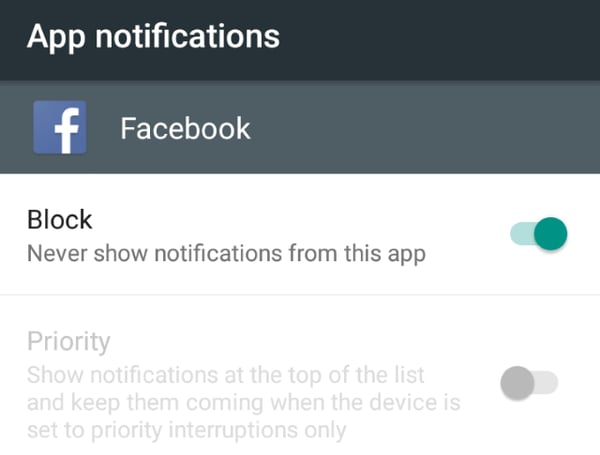Turn off the Block notifications switch
Viewport: 600px width, 455px height.
[538, 235]
